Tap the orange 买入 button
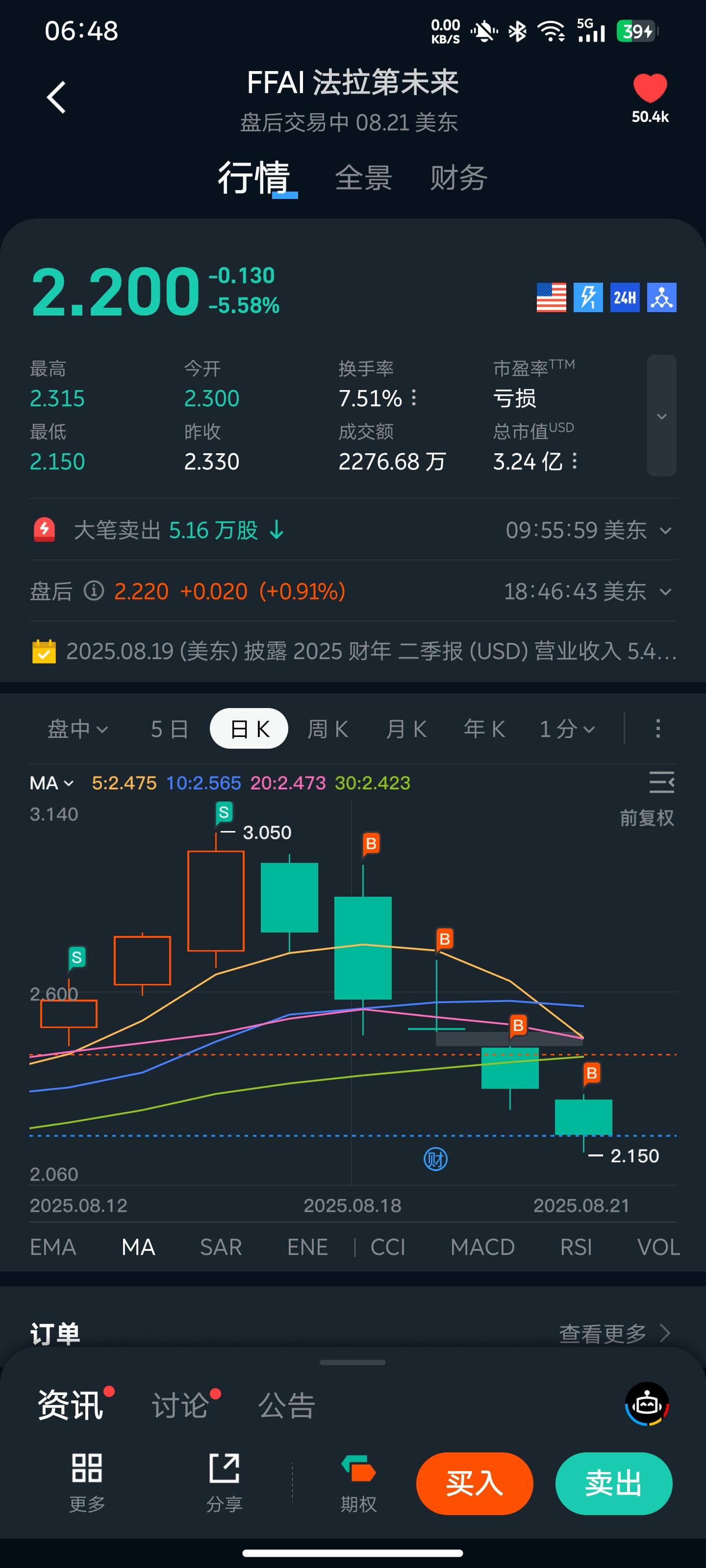Viewport: 706px width, 1568px height. point(475,1483)
